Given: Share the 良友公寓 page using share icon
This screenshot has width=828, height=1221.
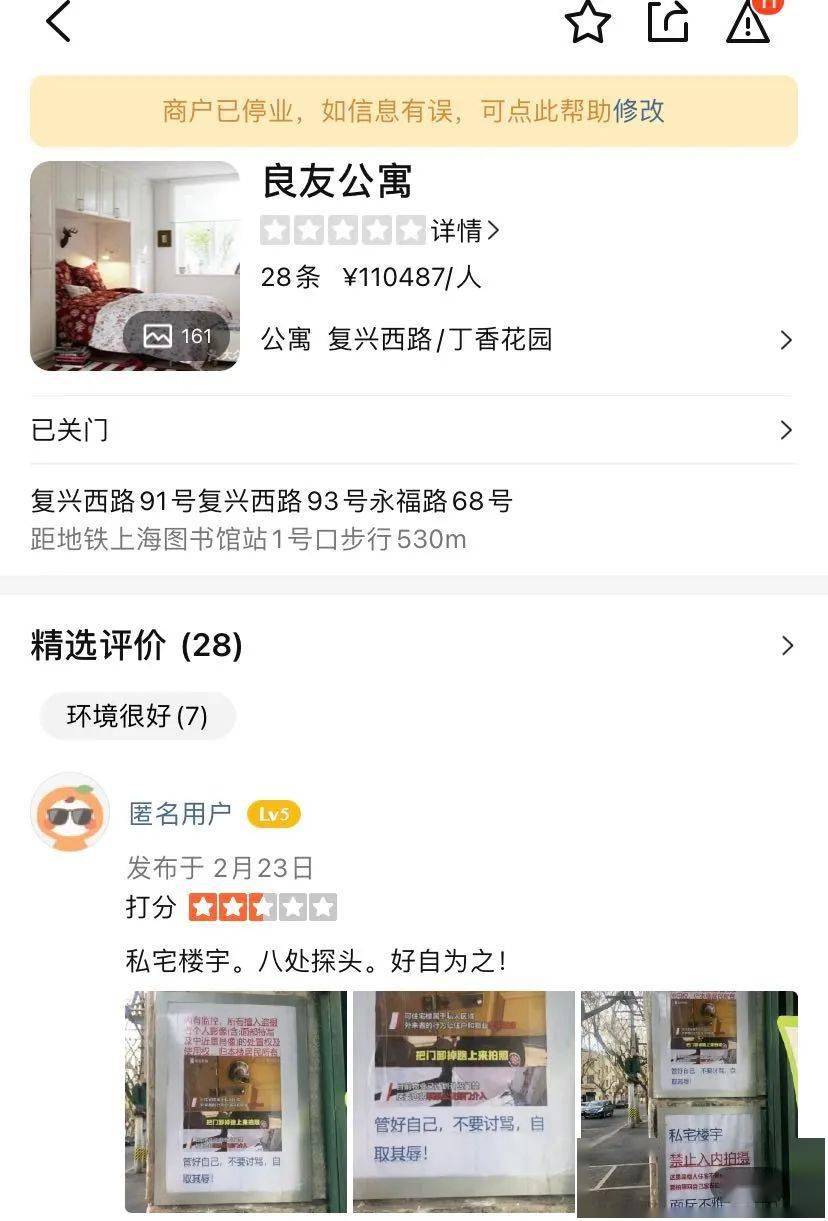Looking at the screenshot, I should tap(669, 22).
